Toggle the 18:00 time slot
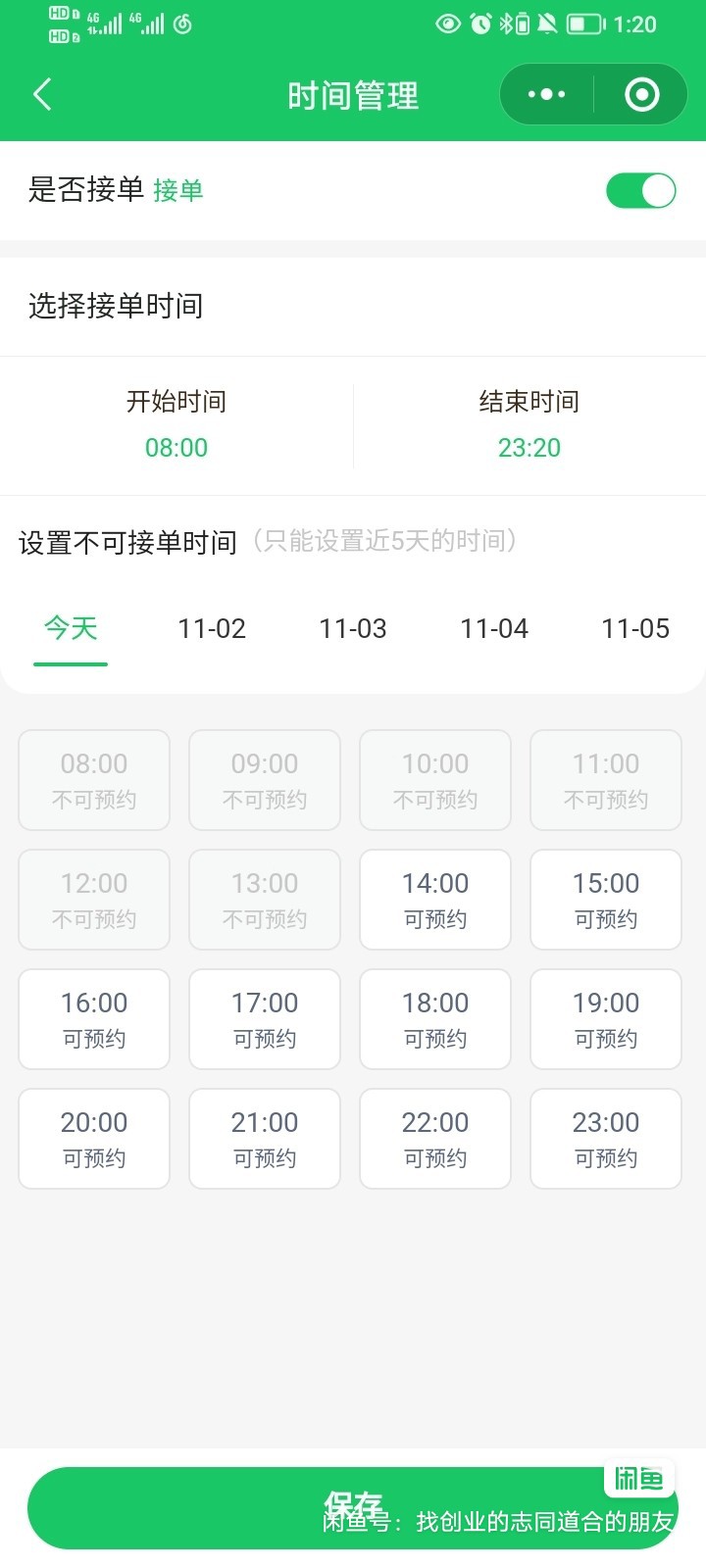The width and height of the screenshot is (706, 1568). (x=435, y=1019)
